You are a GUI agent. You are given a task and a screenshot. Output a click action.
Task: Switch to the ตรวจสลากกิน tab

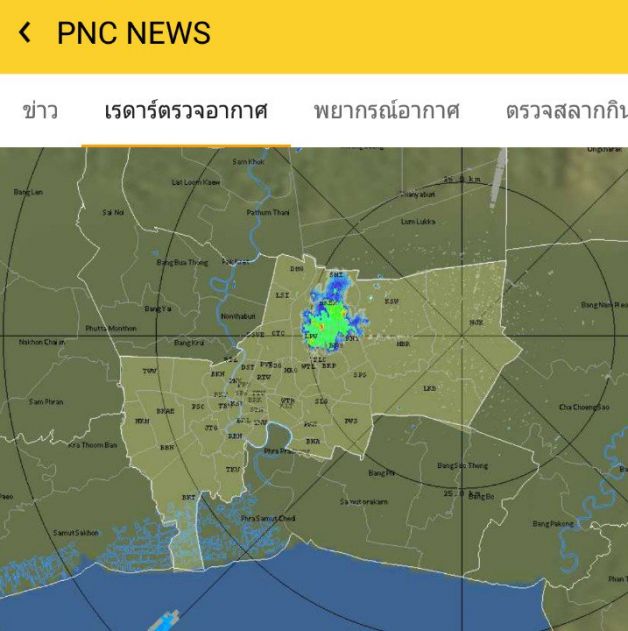pos(566,111)
